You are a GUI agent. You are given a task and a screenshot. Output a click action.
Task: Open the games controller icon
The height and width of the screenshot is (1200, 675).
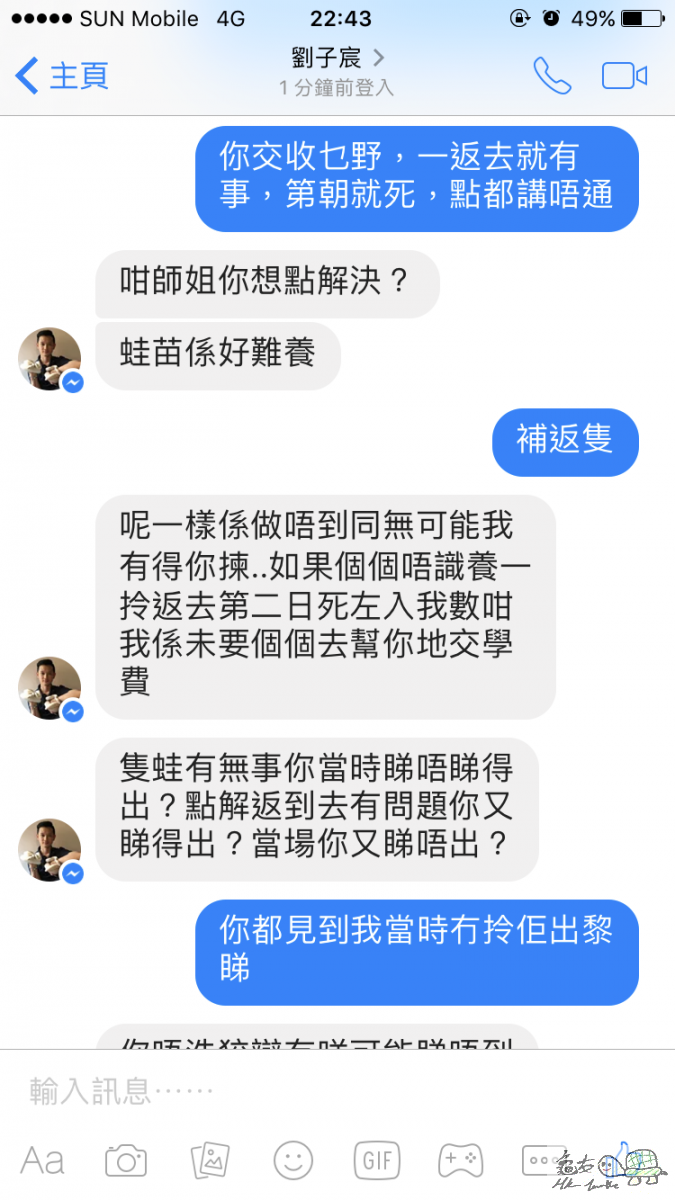(x=460, y=1160)
